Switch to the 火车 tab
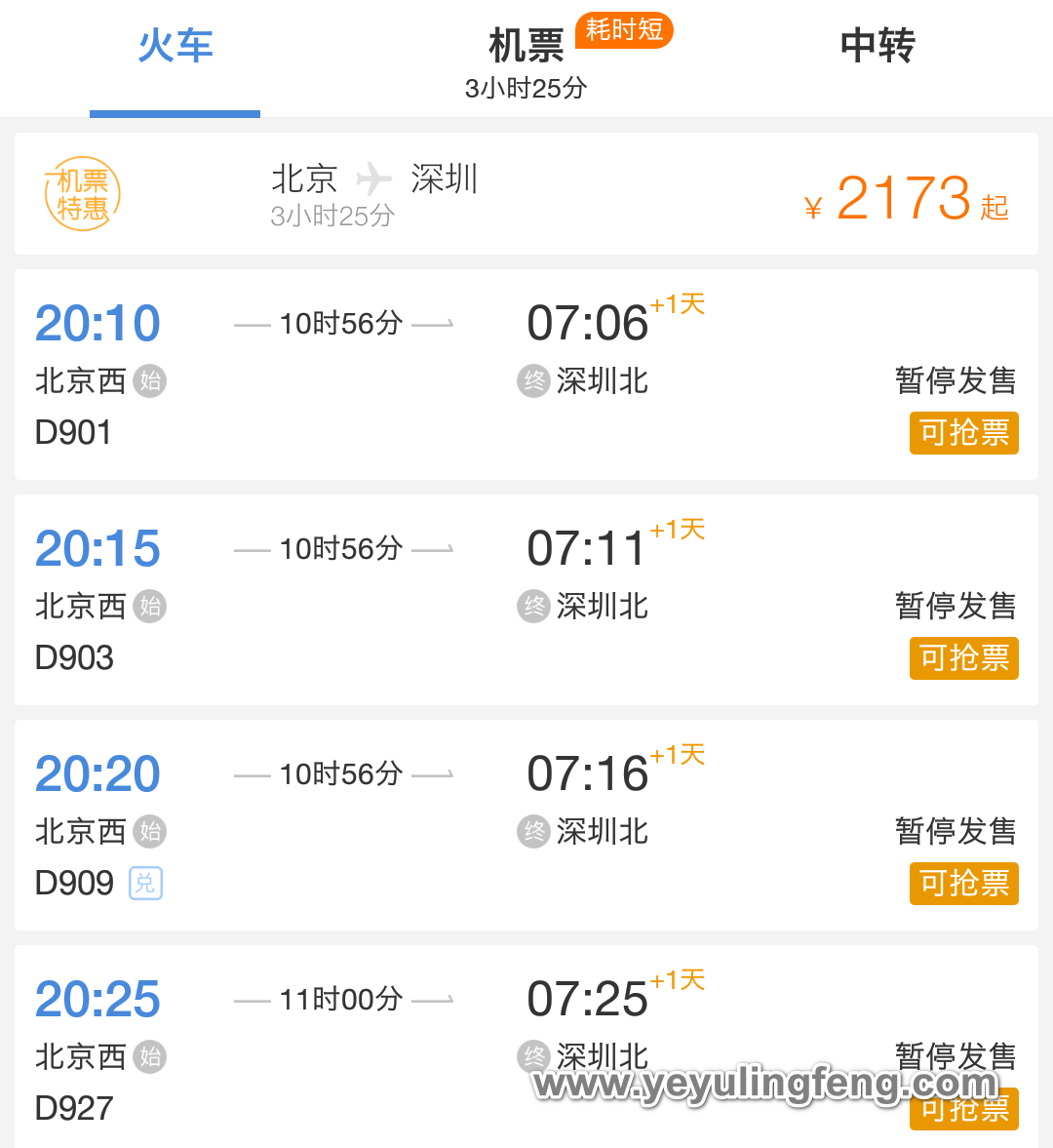 pyautogui.click(x=175, y=47)
